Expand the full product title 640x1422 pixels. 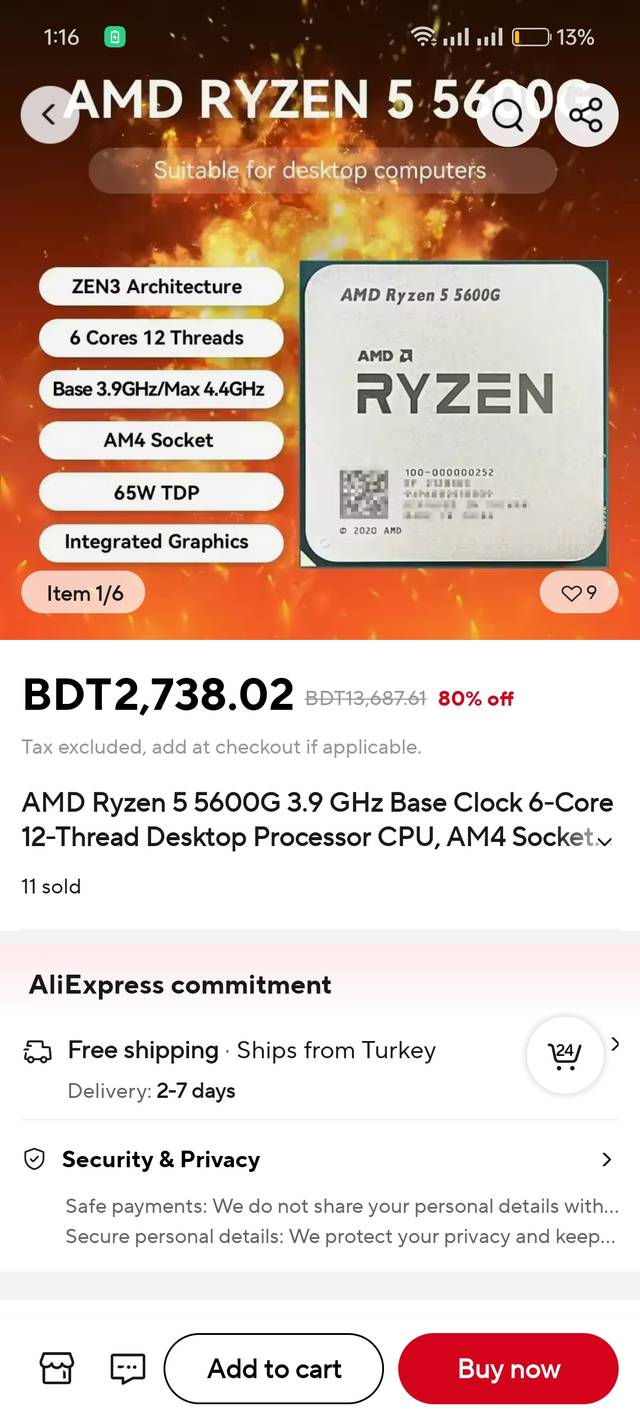pos(604,841)
